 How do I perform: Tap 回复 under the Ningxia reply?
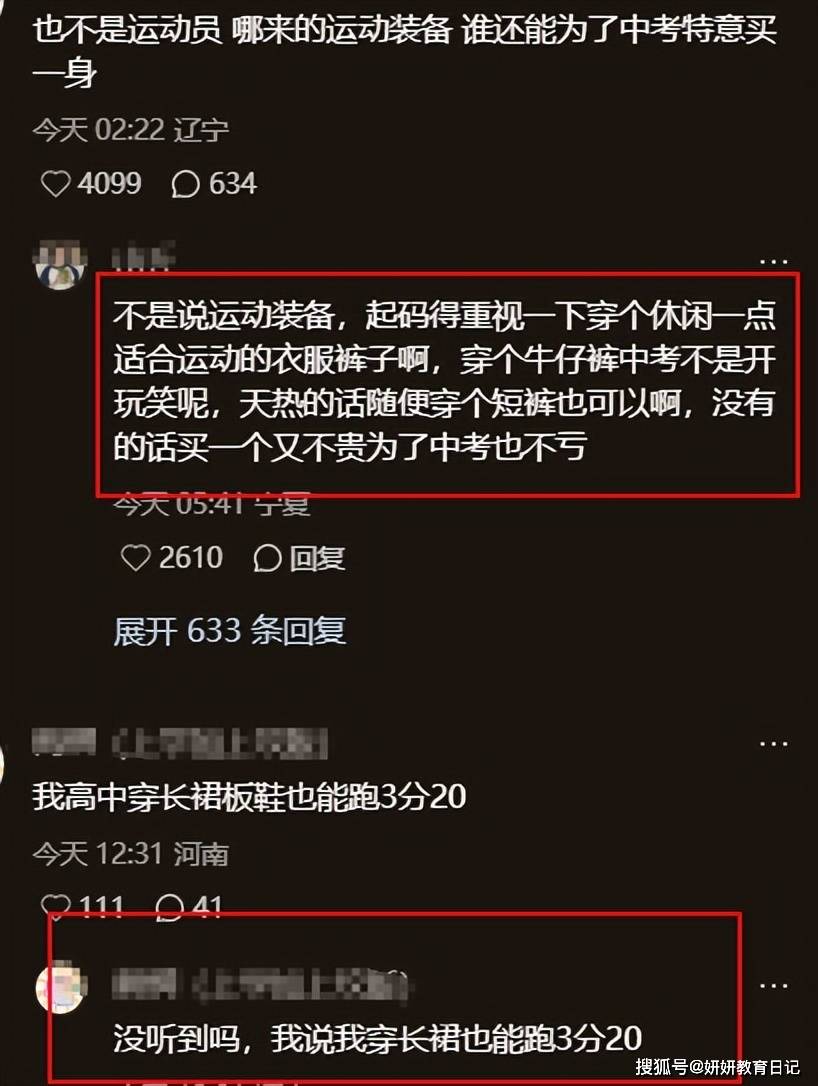(x=300, y=558)
